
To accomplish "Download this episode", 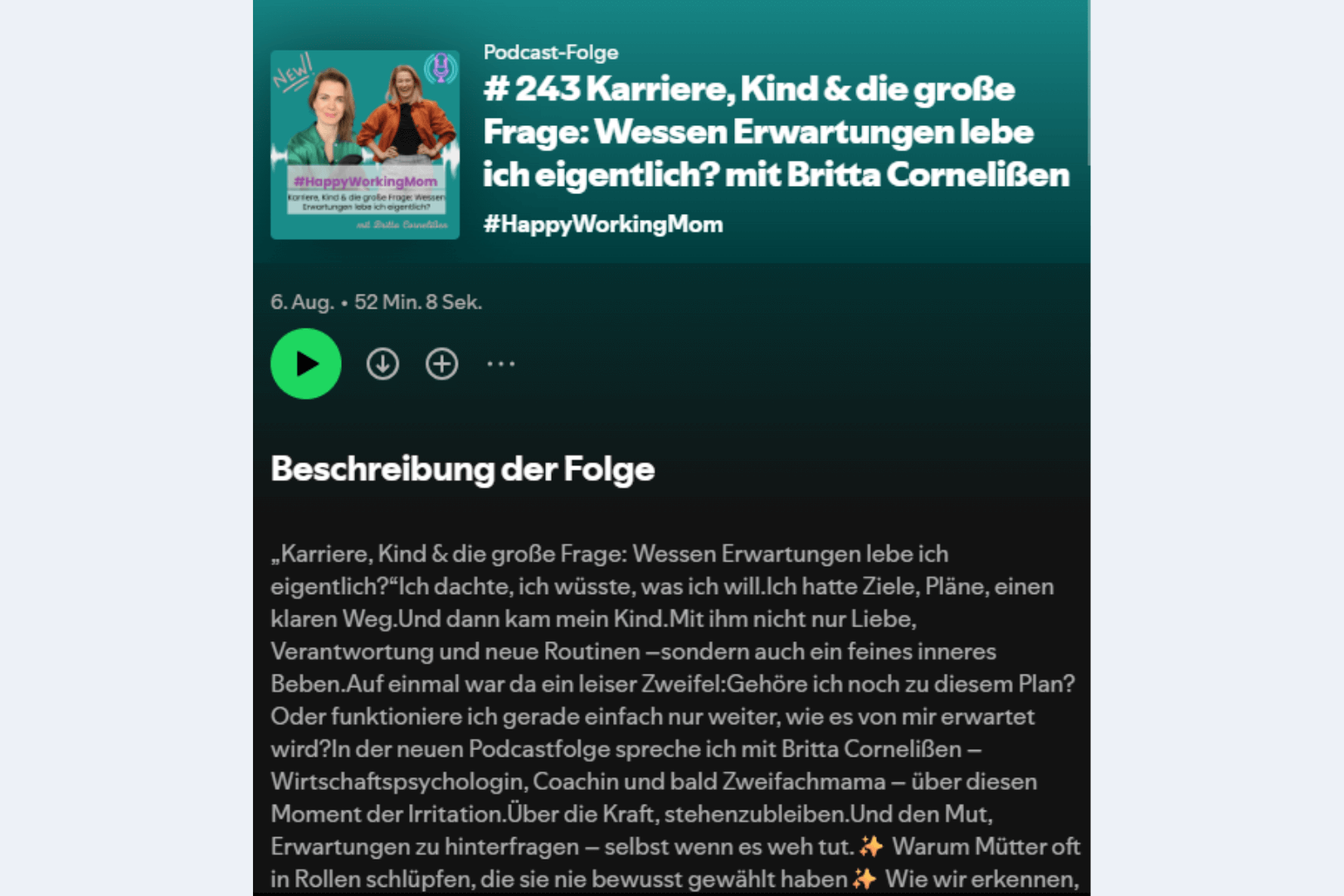I will coord(382,363).
